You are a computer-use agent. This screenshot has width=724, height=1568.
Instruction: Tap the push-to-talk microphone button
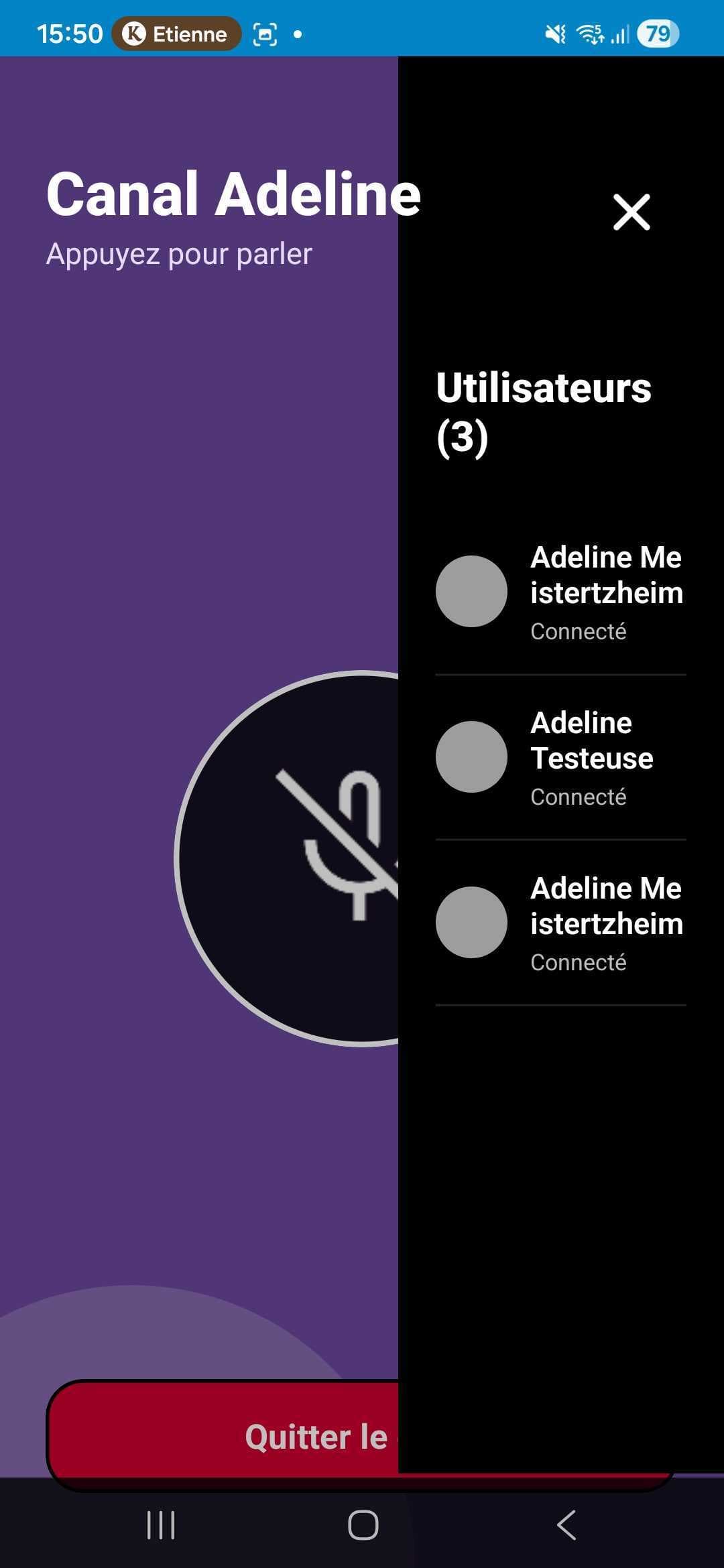pyautogui.click(x=287, y=858)
